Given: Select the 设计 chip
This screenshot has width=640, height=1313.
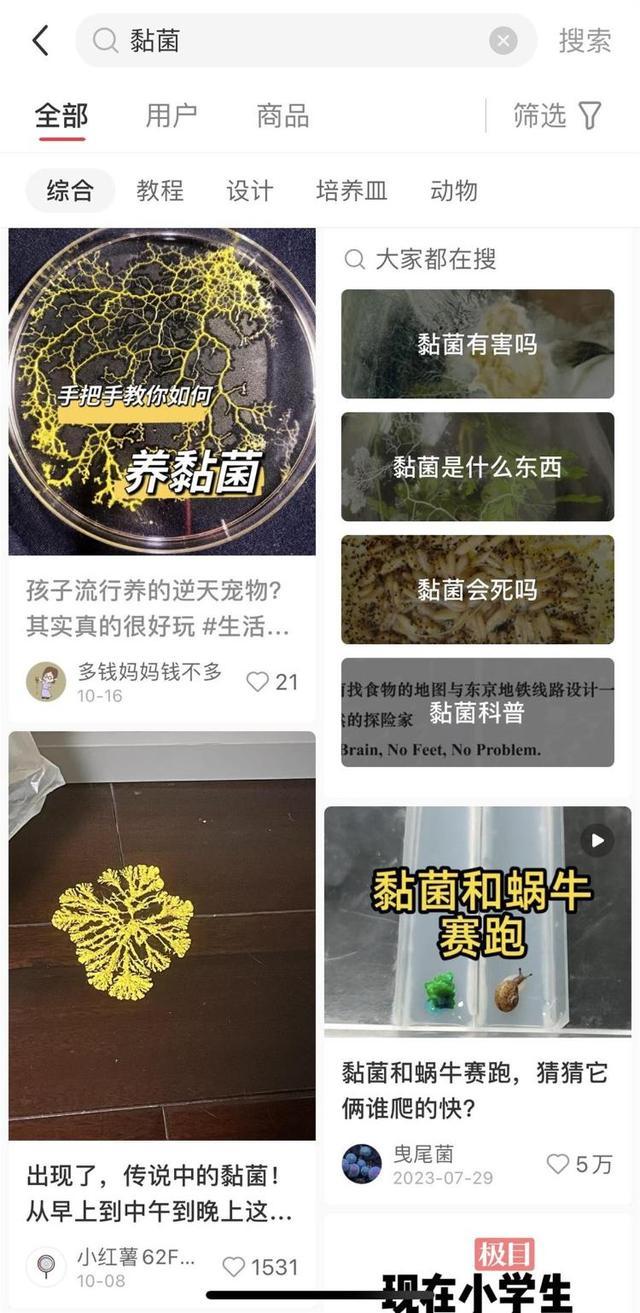Looking at the screenshot, I should point(250,190).
